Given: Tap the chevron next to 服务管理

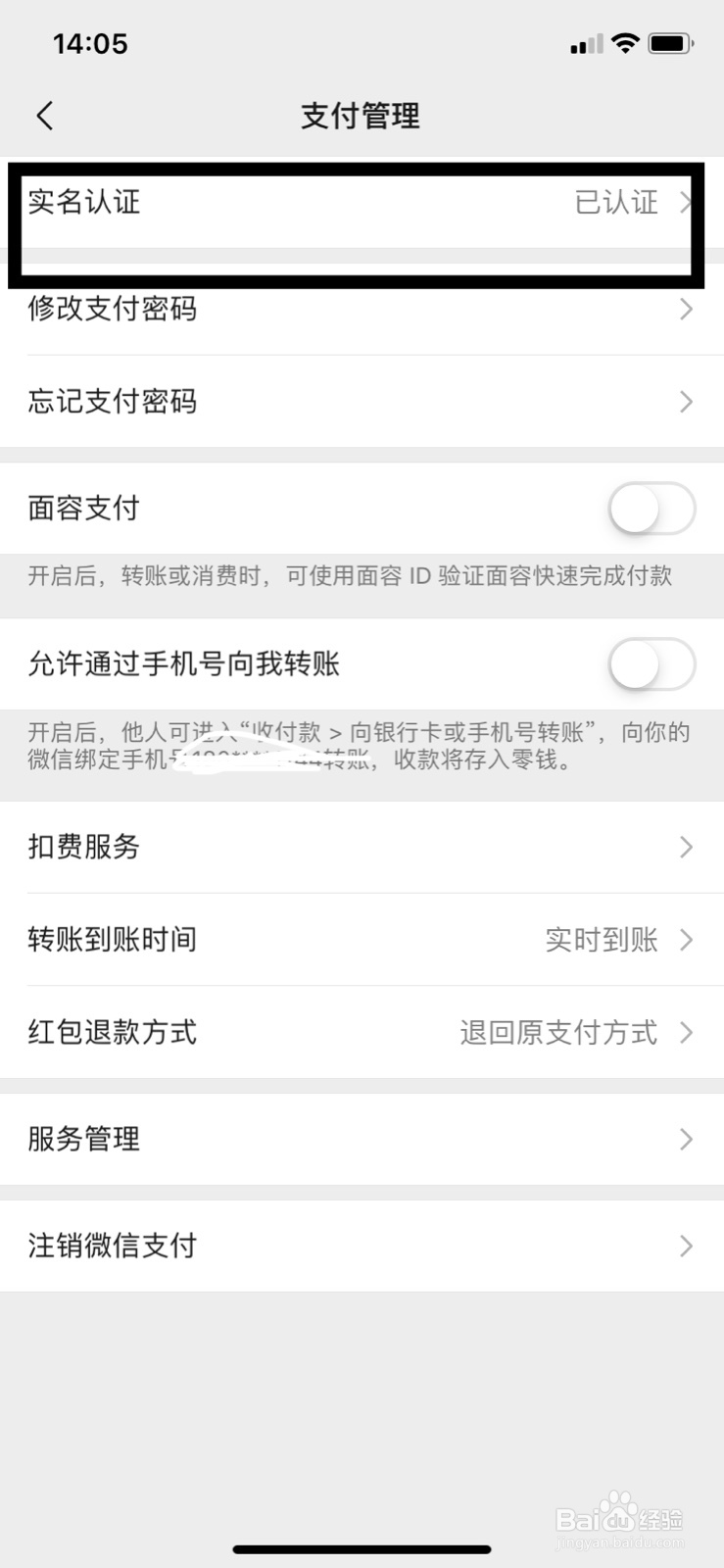Looking at the screenshot, I should pos(686,1139).
